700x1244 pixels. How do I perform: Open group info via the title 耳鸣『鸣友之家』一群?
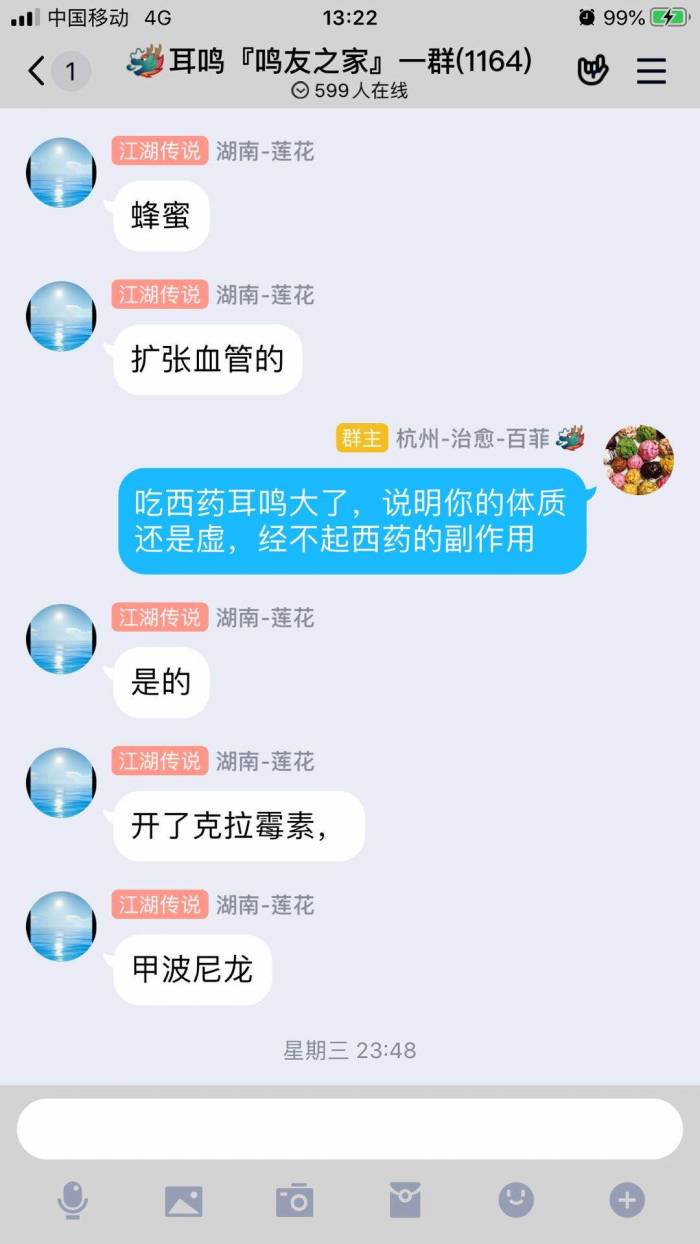point(350,62)
